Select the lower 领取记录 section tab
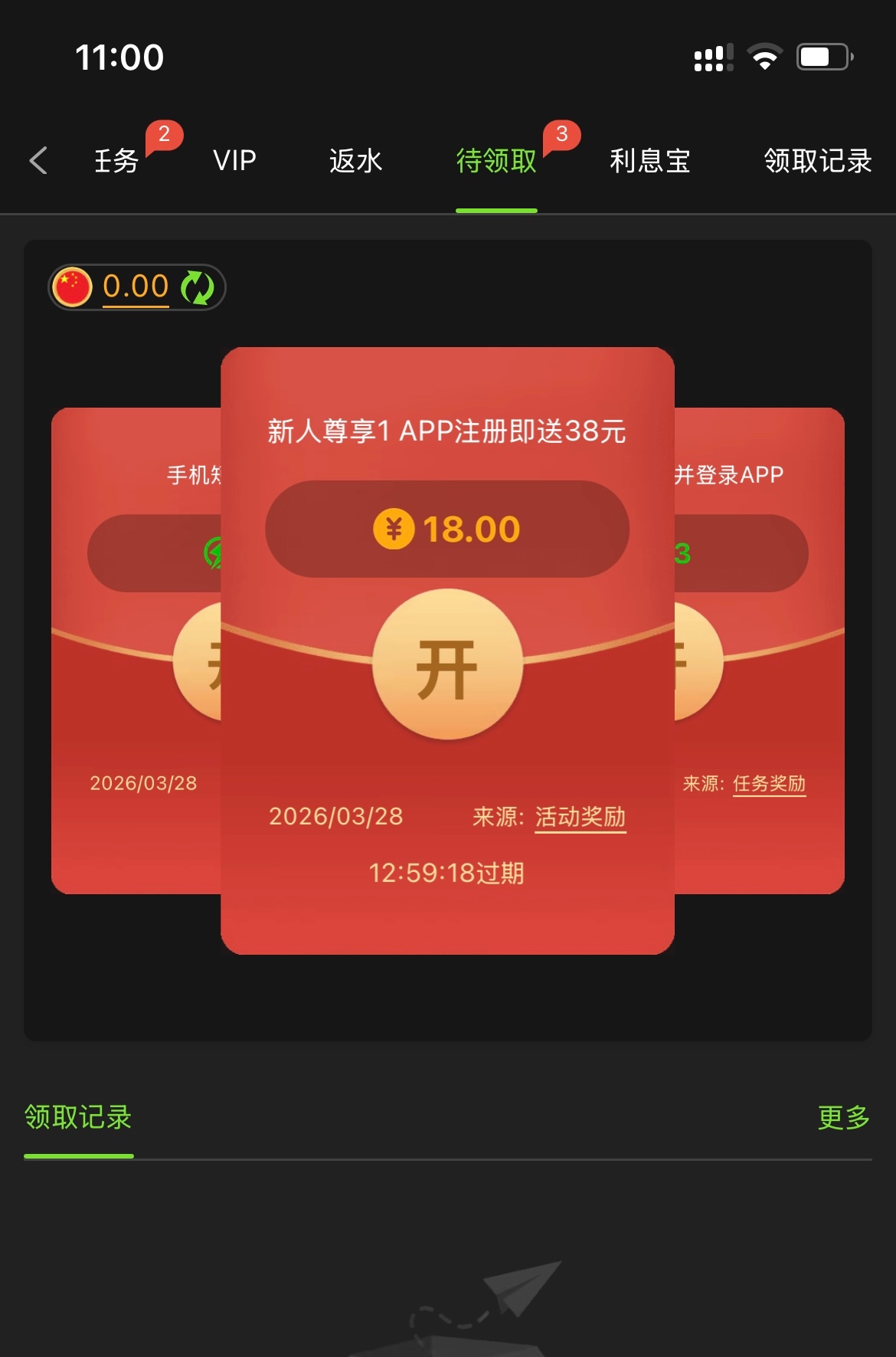896x1357 pixels. [x=78, y=1118]
